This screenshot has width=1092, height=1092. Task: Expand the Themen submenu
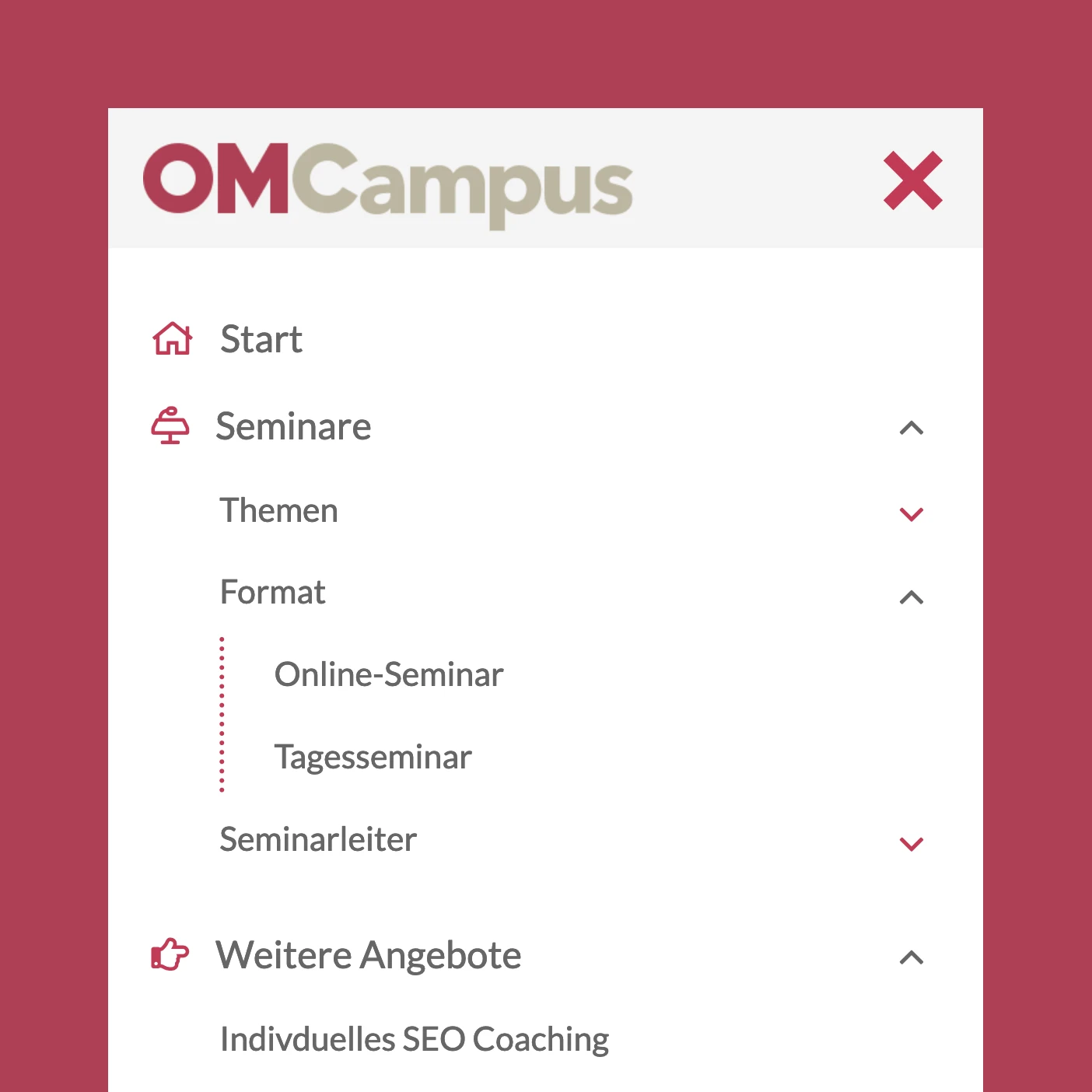[x=912, y=514]
